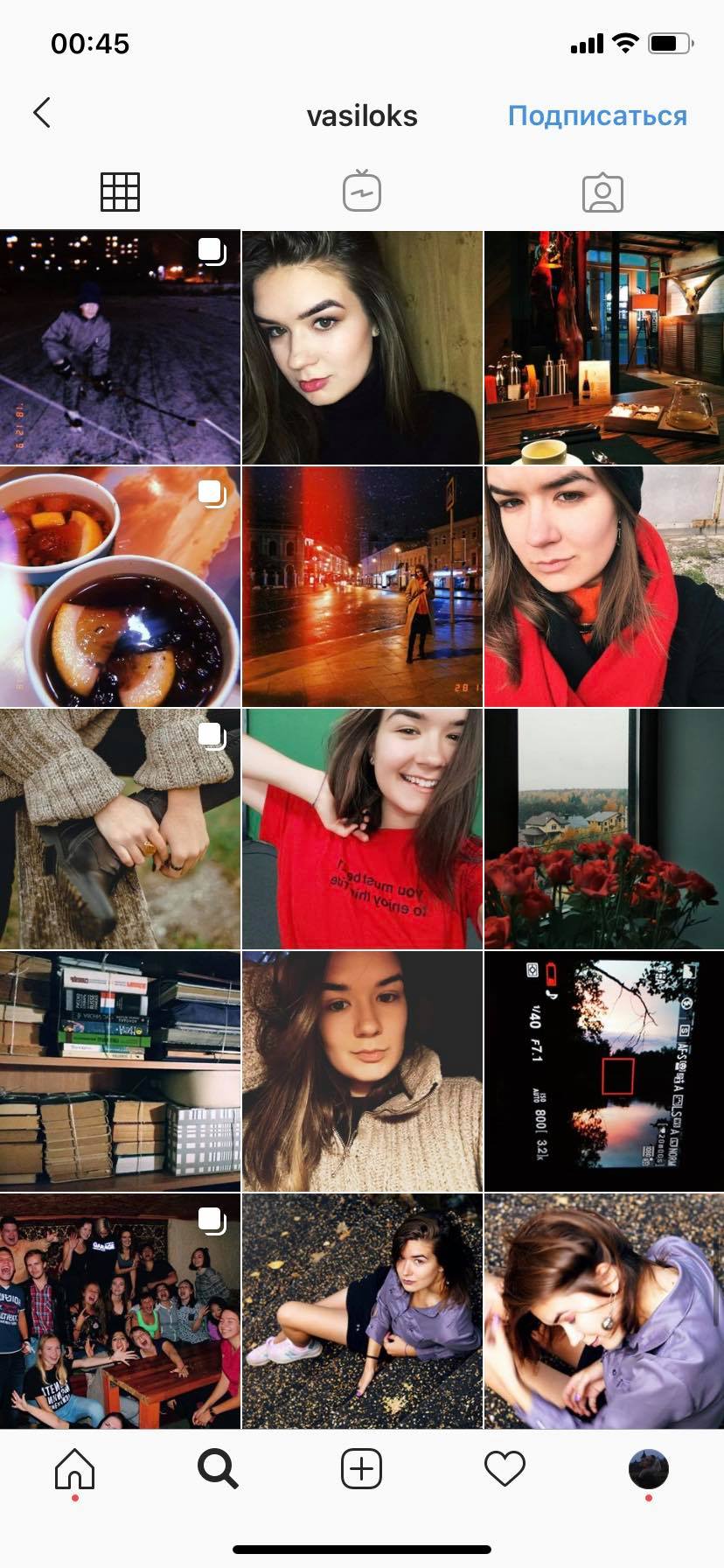
Task: Open the knitted sweater hands post
Action: click(120, 829)
